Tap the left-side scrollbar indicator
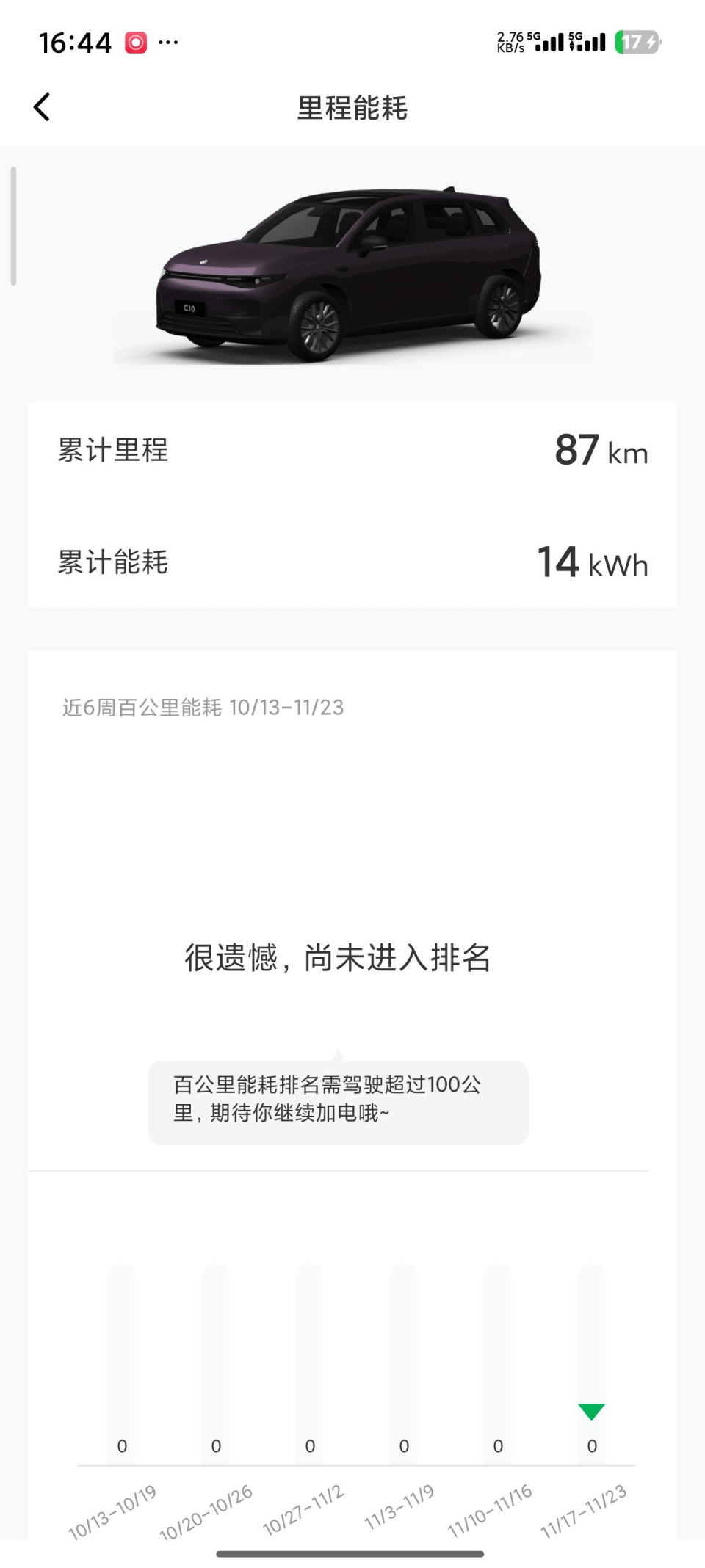The width and height of the screenshot is (705, 1568). (12, 224)
